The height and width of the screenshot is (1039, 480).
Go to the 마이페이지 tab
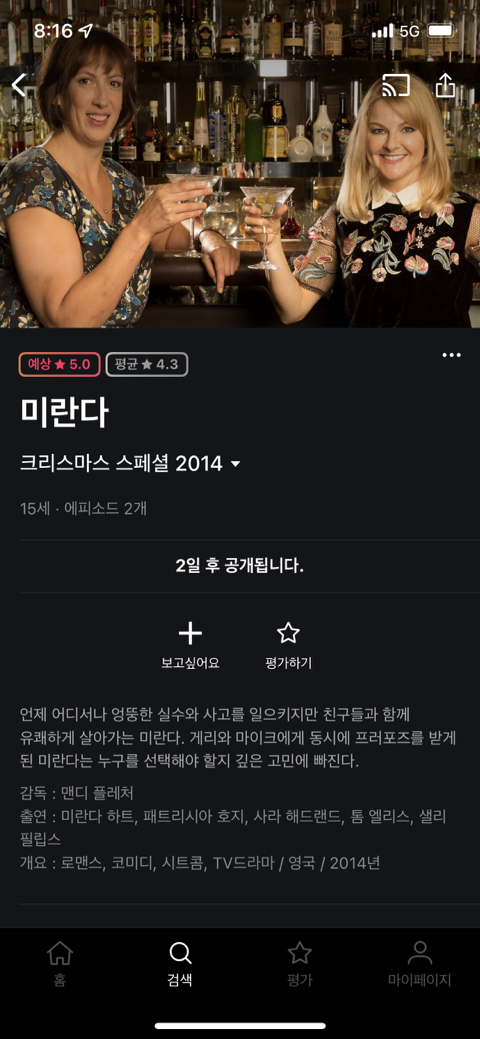(x=420, y=965)
